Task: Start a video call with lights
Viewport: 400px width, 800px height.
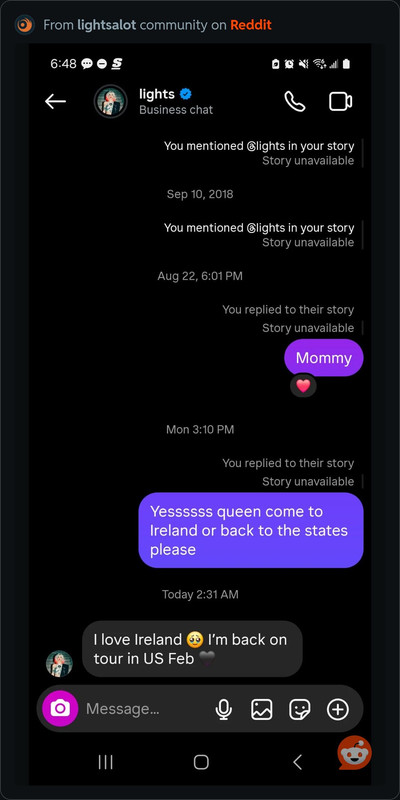Action: tap(340, 102)
